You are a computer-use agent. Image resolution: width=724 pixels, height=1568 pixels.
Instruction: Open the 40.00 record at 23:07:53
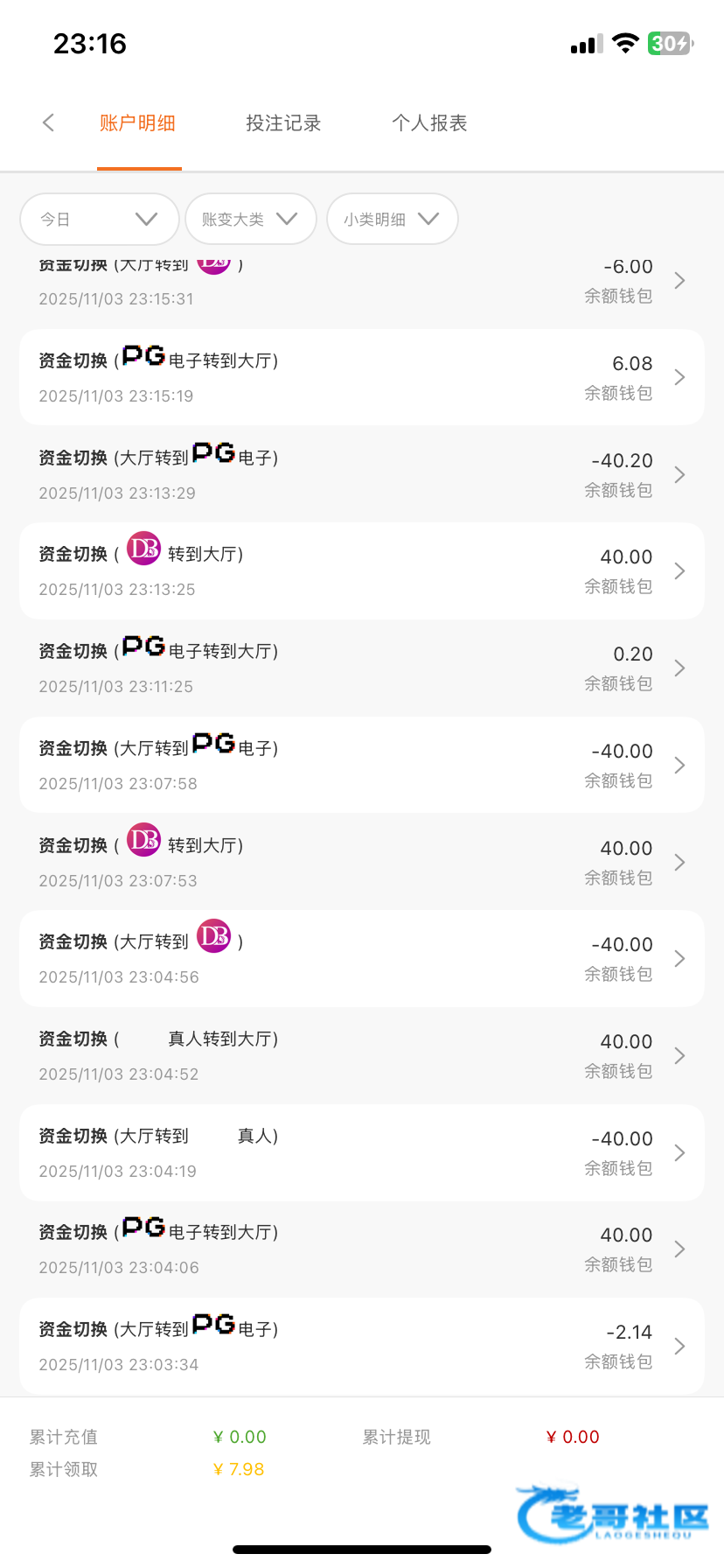coord(361,862)
